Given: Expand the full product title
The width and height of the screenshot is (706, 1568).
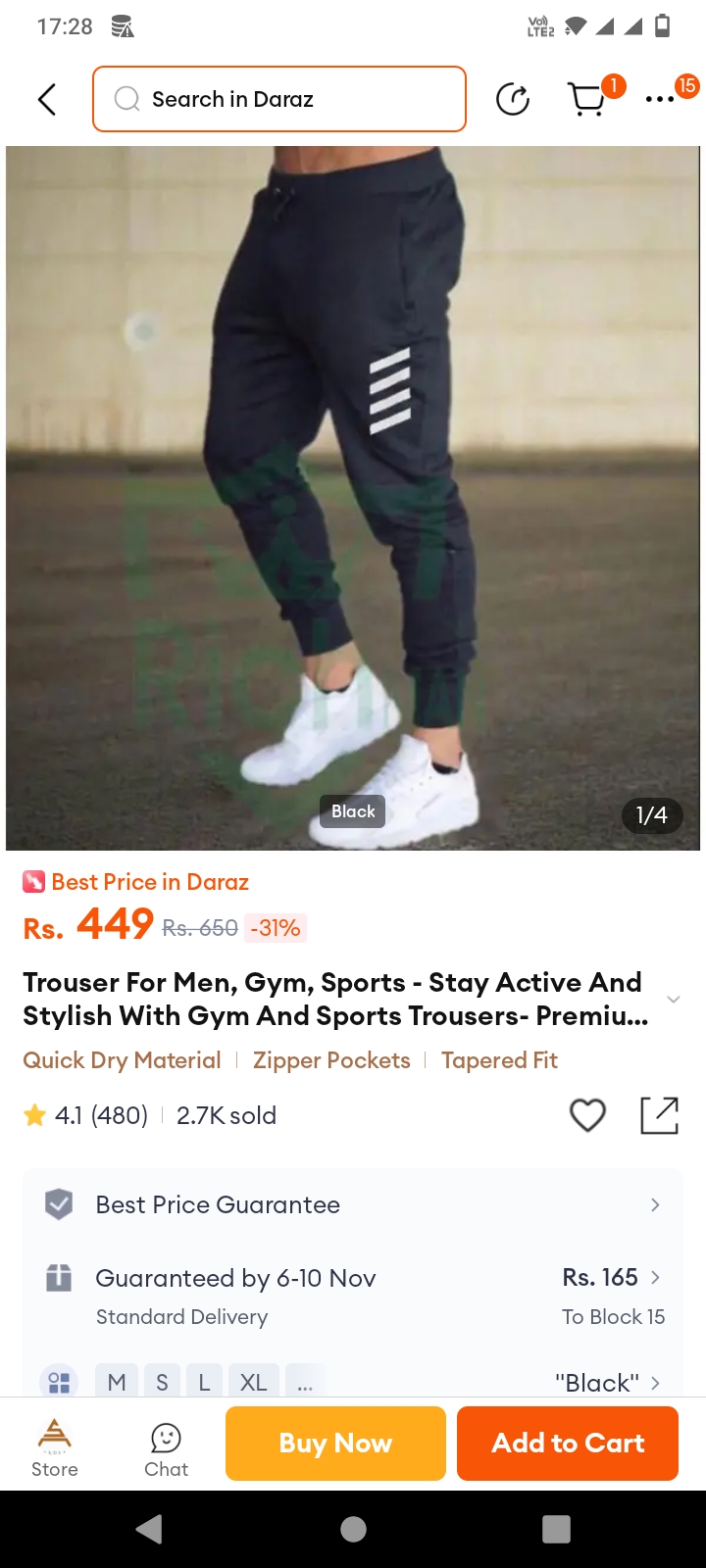Looking at the screenshot, I should point(673,1000).
